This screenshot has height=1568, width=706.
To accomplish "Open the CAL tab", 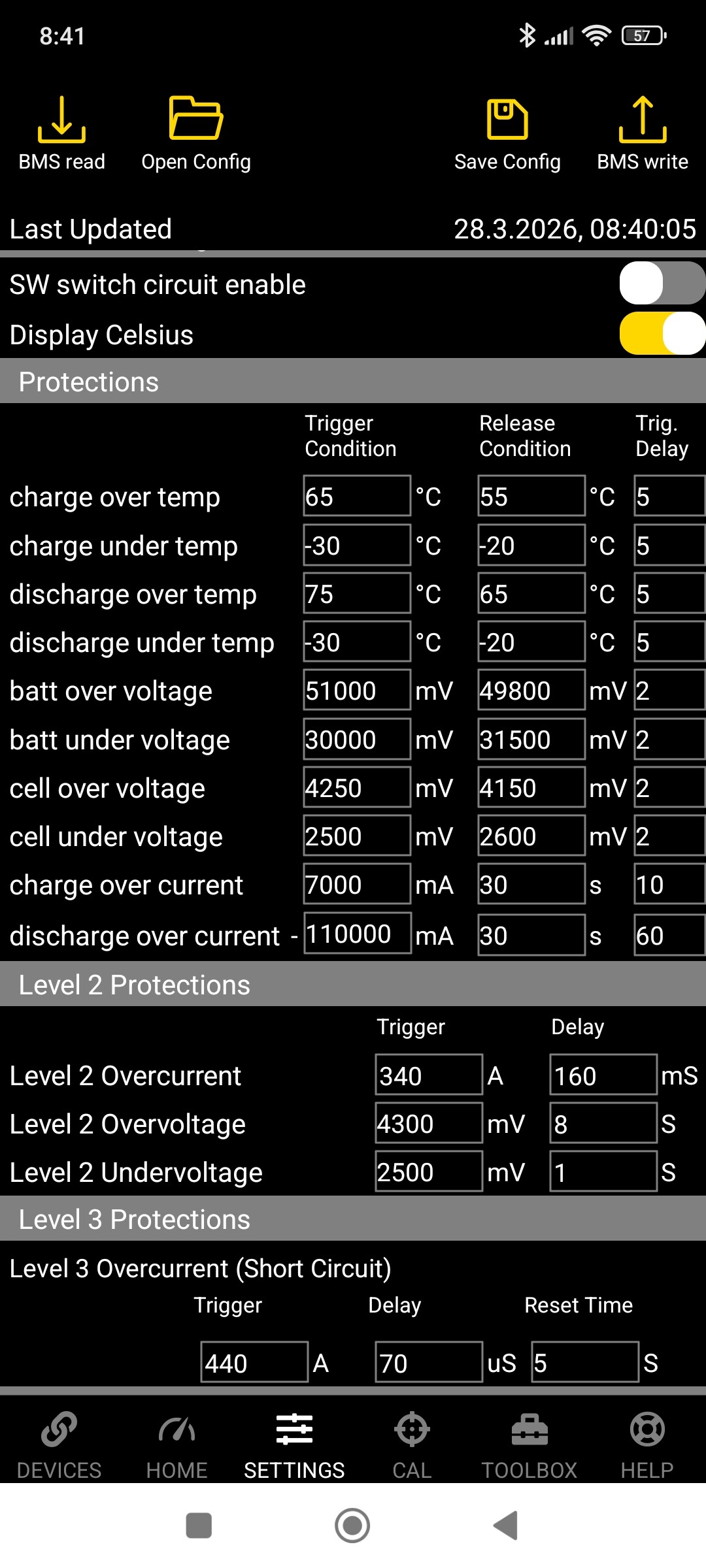I will pyautogui.click(x=412, y=1445).
